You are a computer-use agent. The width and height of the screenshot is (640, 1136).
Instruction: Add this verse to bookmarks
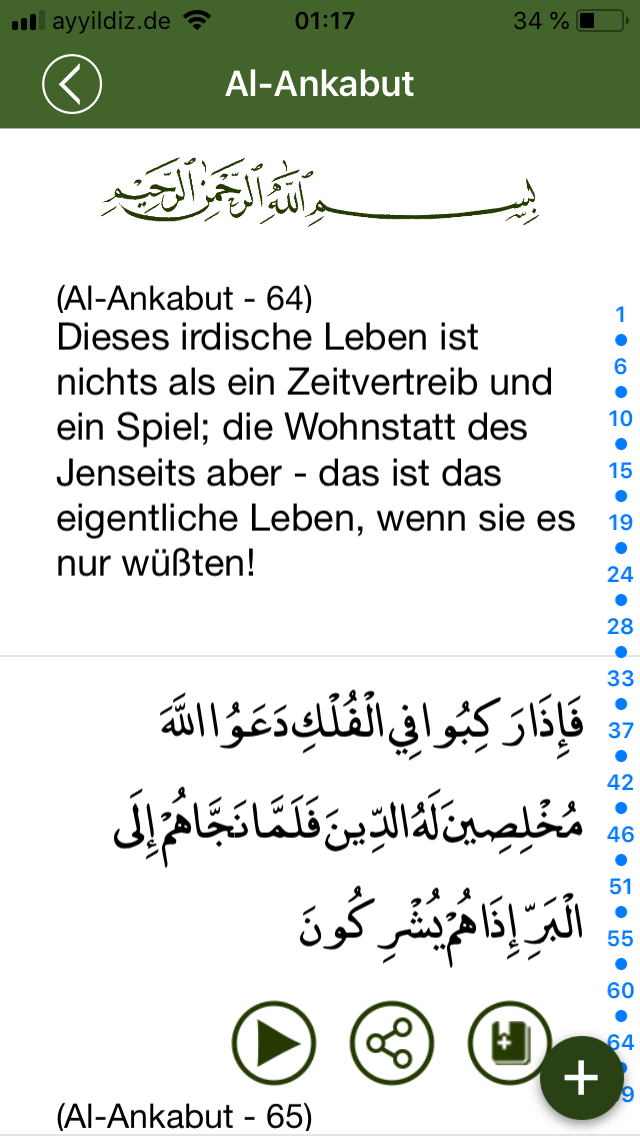pyautogui.click(x=509, y=1042)
